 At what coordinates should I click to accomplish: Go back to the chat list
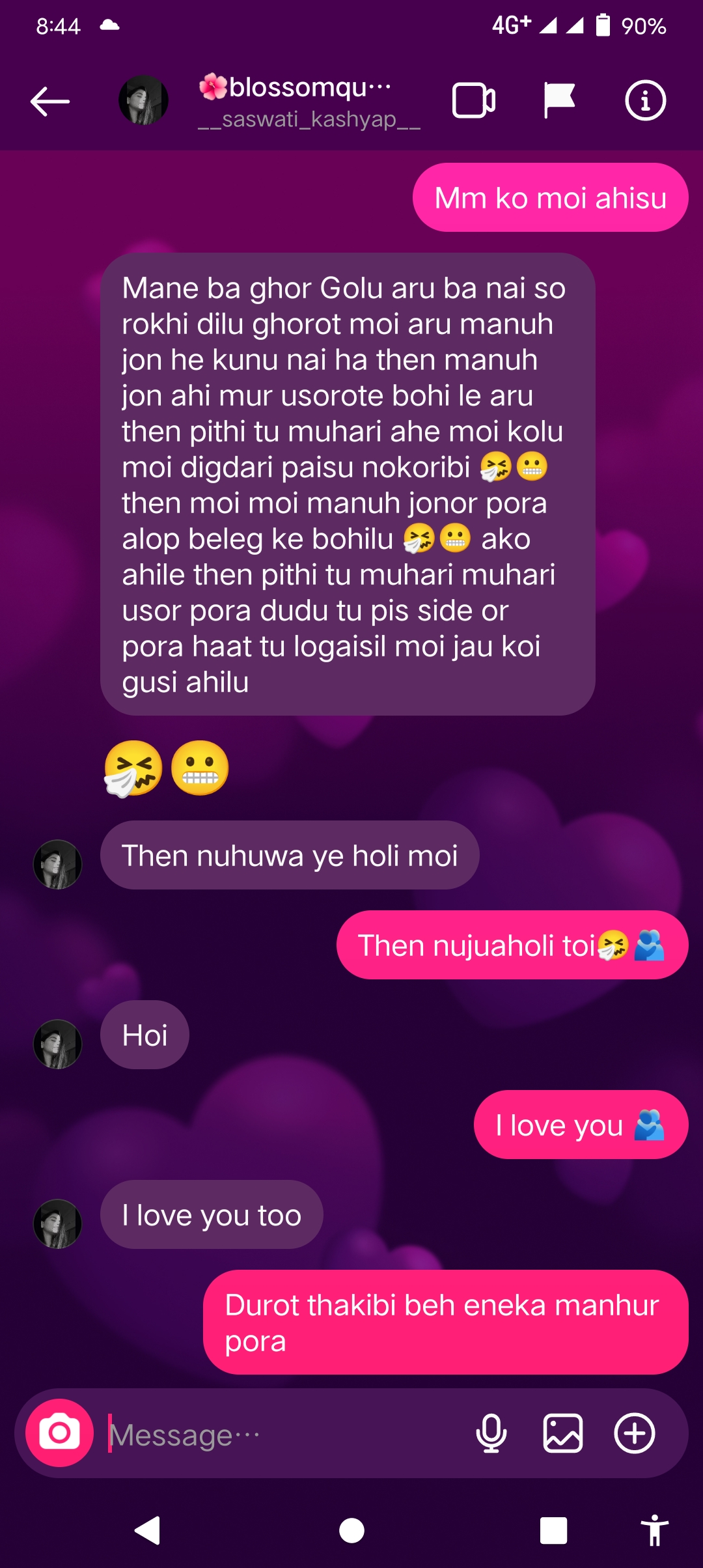click(x=50, y=102)
